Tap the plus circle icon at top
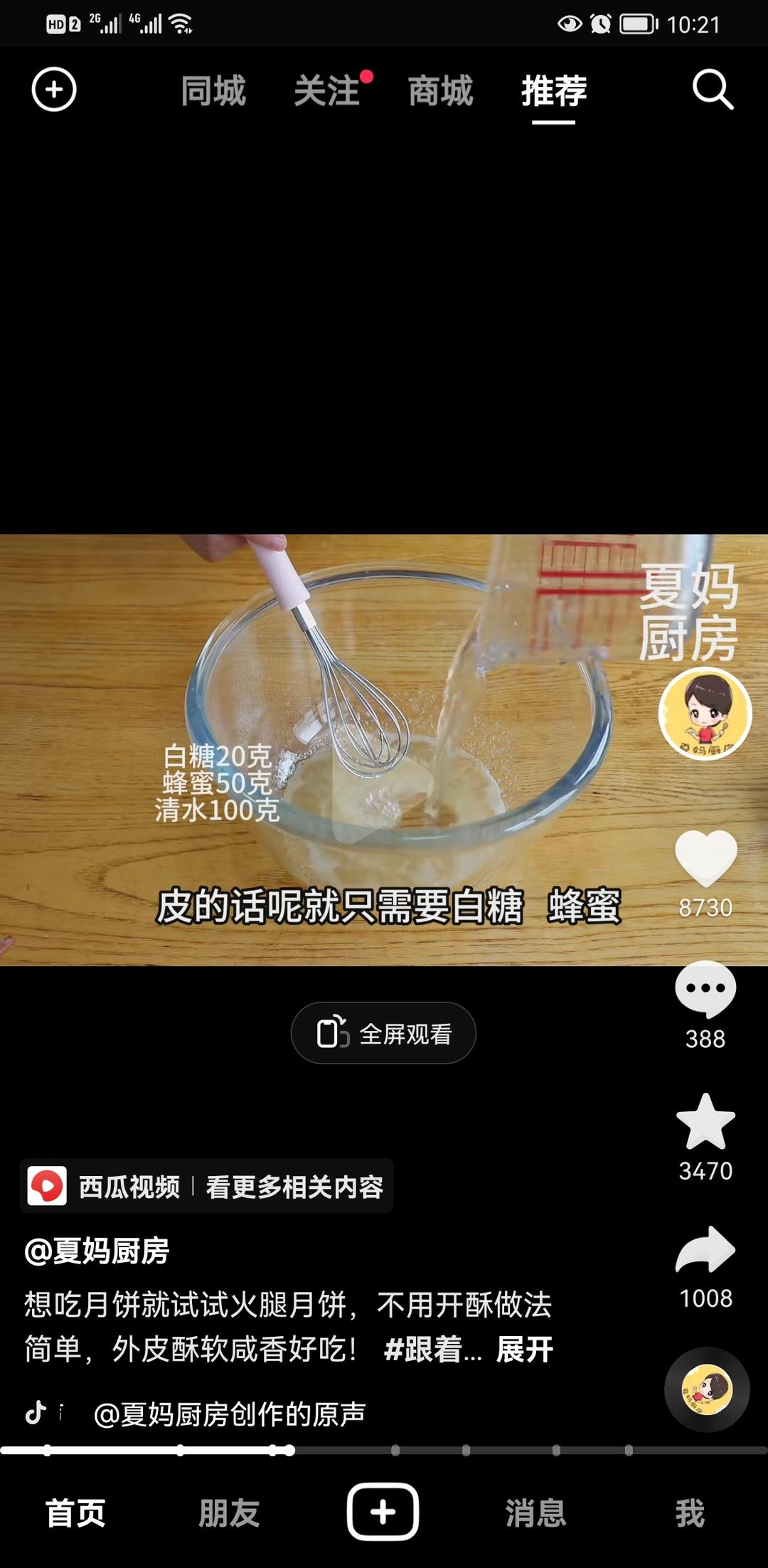The width and height of the screenshot is (768, 1568). (x=54, y=90)
